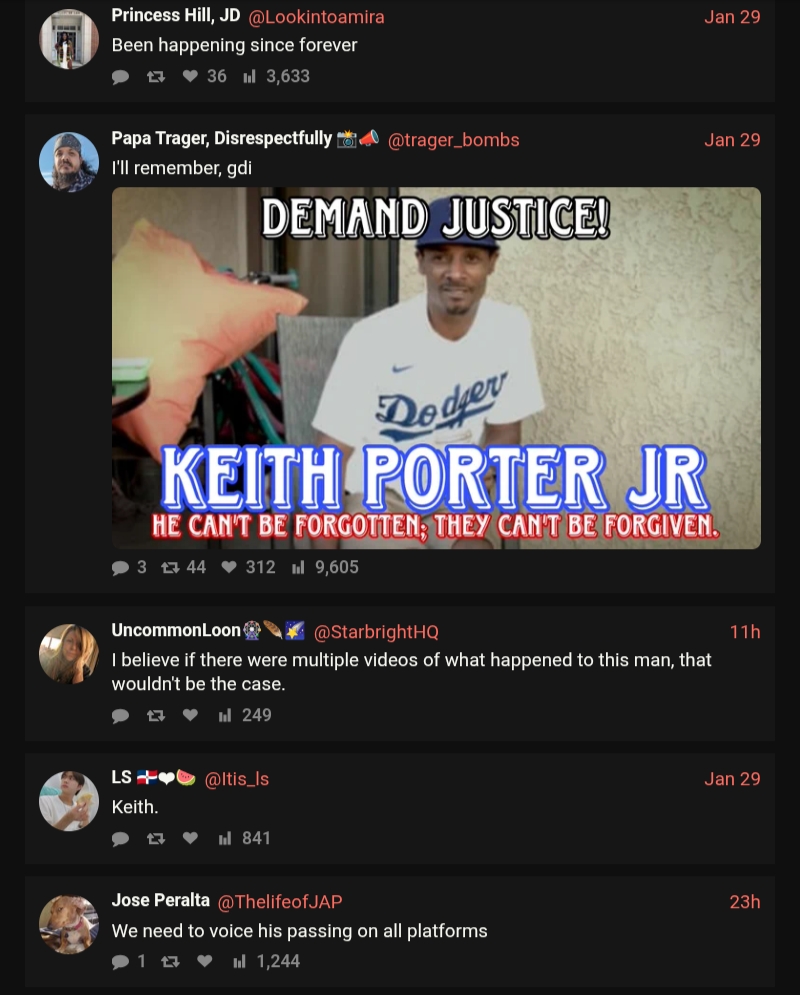Open Princess Hill's profile handle @Lookintoamira
The width and height of the screenshot is (800, 995).
point(316,16)
